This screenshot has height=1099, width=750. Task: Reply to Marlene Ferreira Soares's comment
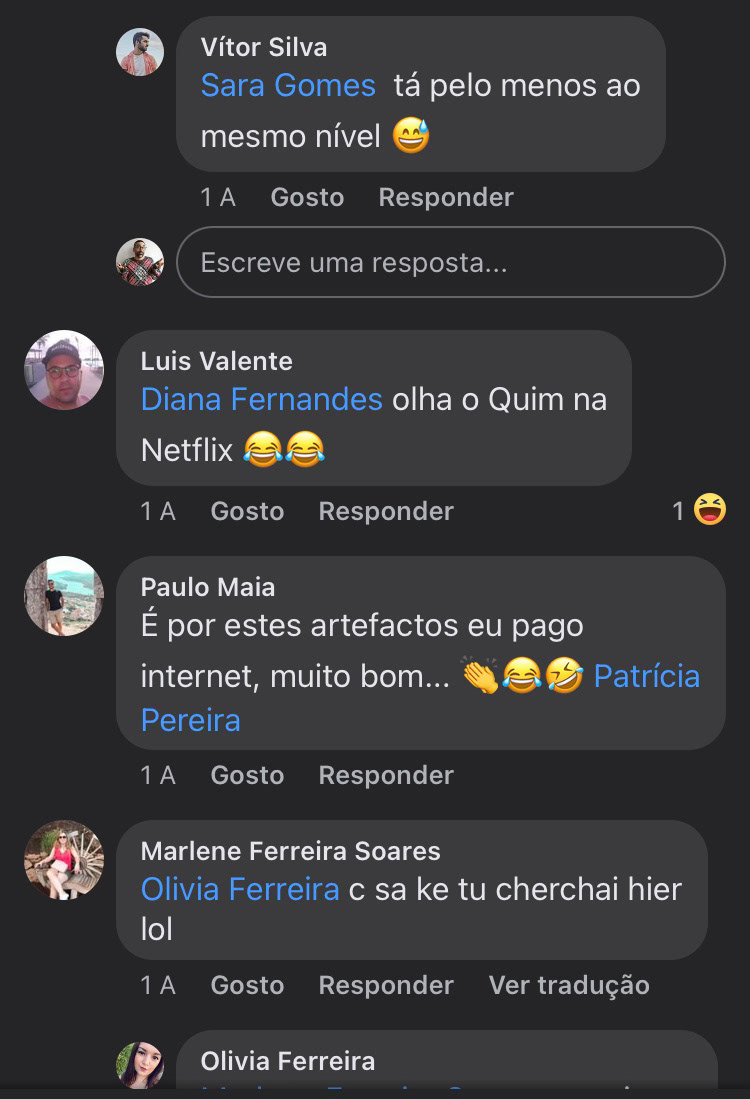385,985
